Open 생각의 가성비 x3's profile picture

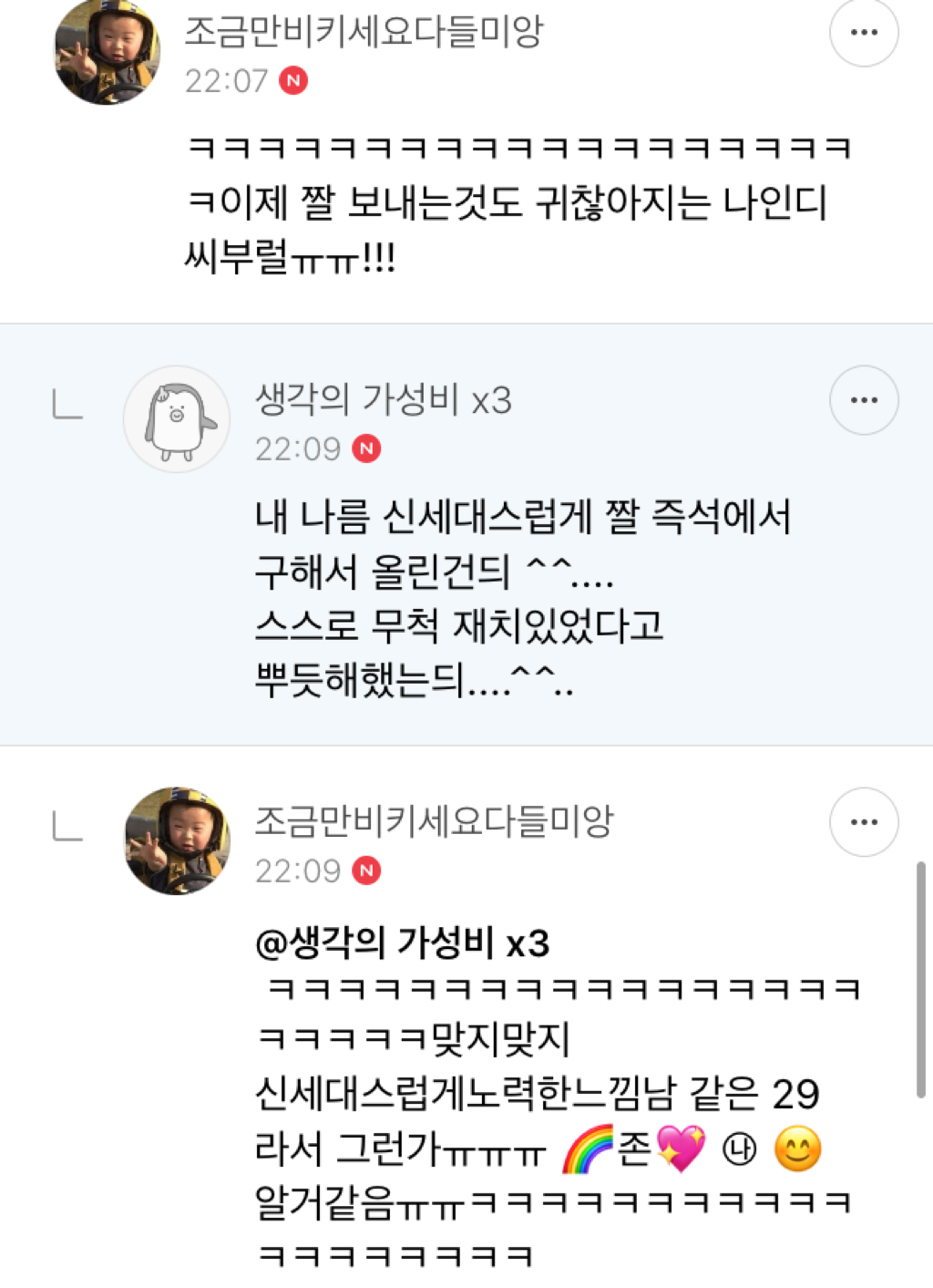tap(177, 419)
